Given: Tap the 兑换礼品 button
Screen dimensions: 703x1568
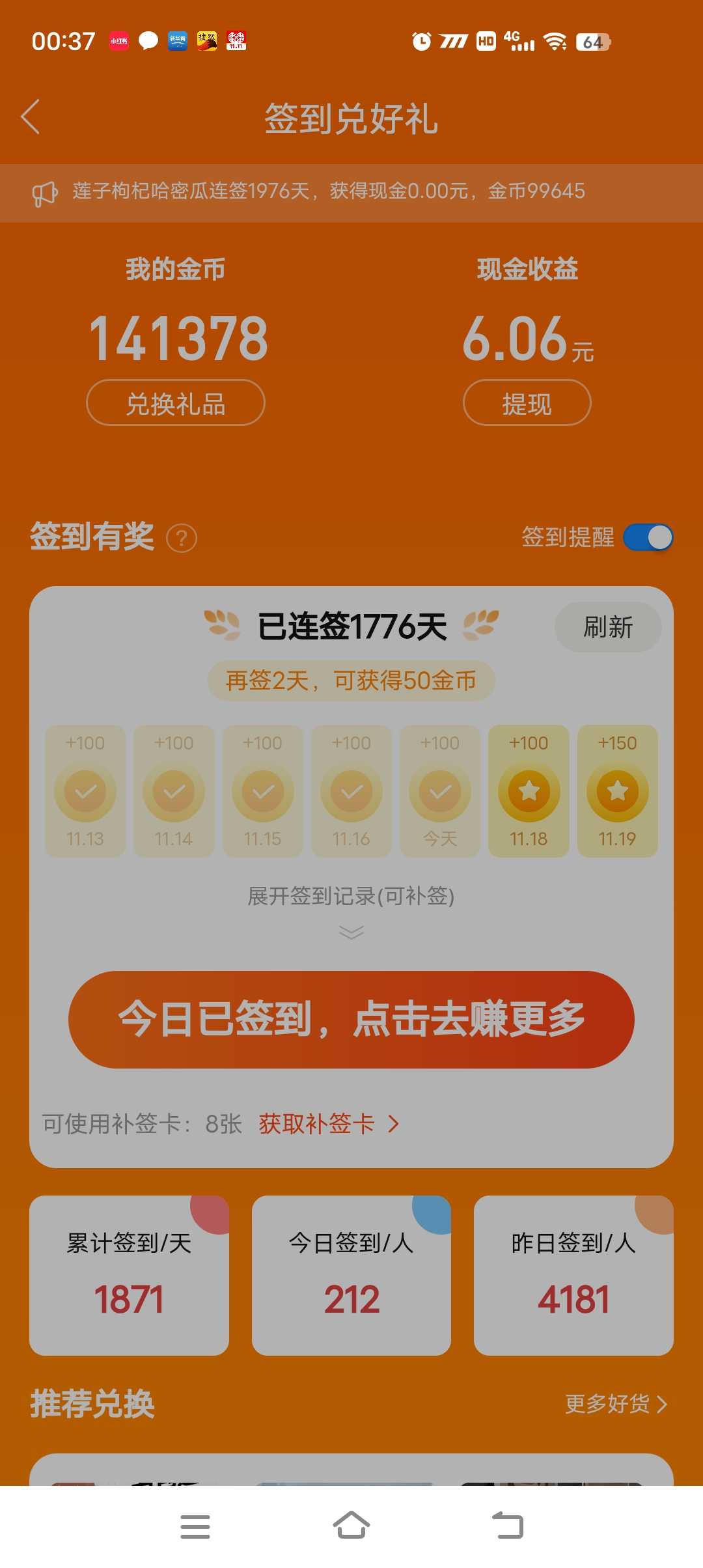Looking at the screenshot, I should coord(176,403).
